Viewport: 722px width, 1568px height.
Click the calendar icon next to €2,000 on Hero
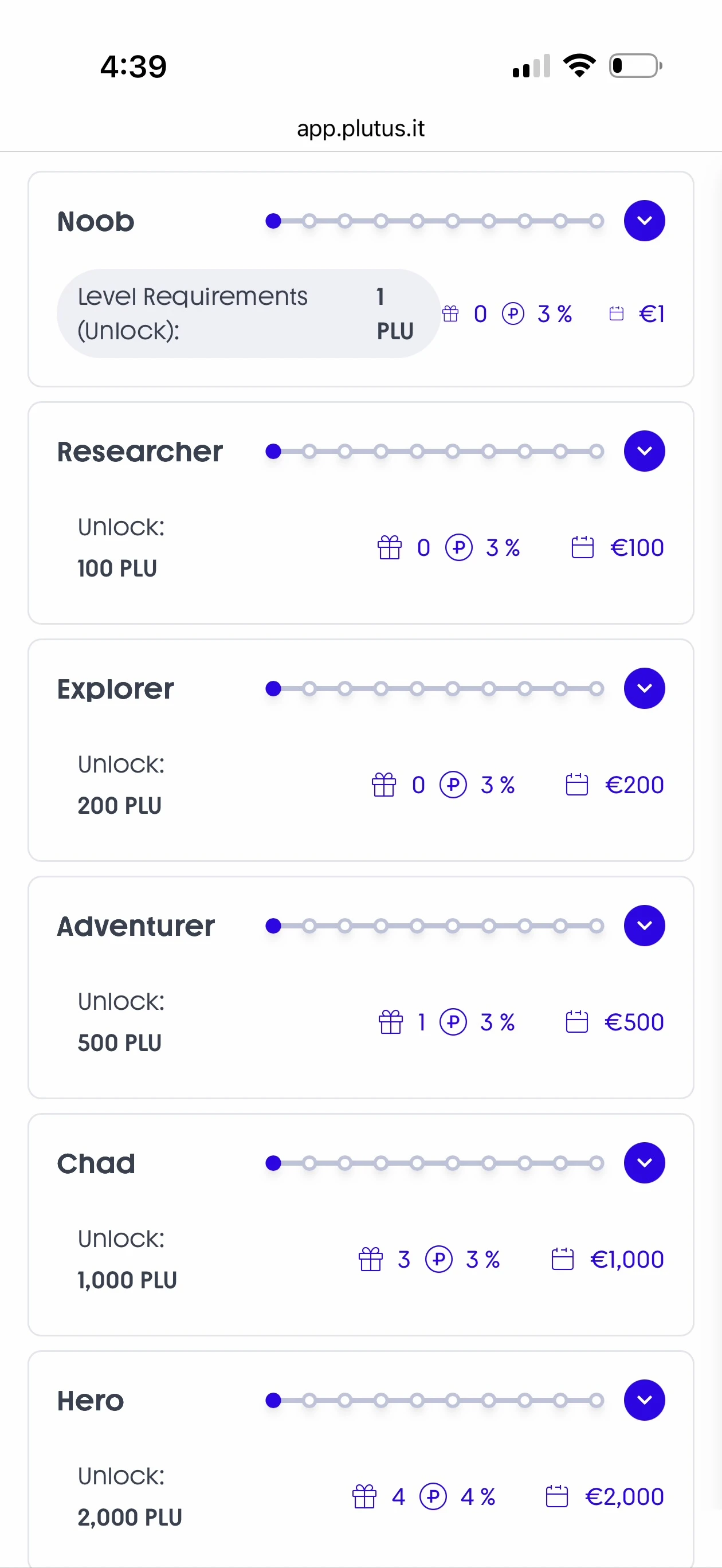[558, 1496]
